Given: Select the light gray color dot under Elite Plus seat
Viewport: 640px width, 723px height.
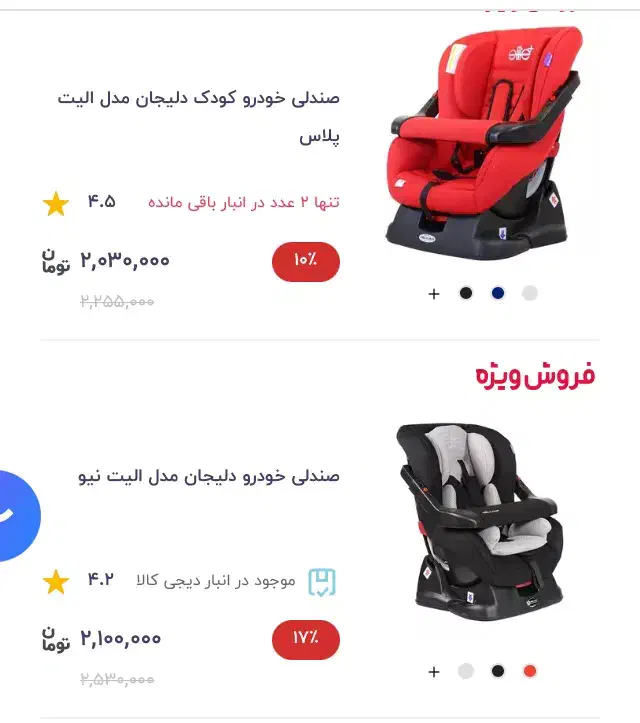Looking at the screenshot, I should coord(530,293).
